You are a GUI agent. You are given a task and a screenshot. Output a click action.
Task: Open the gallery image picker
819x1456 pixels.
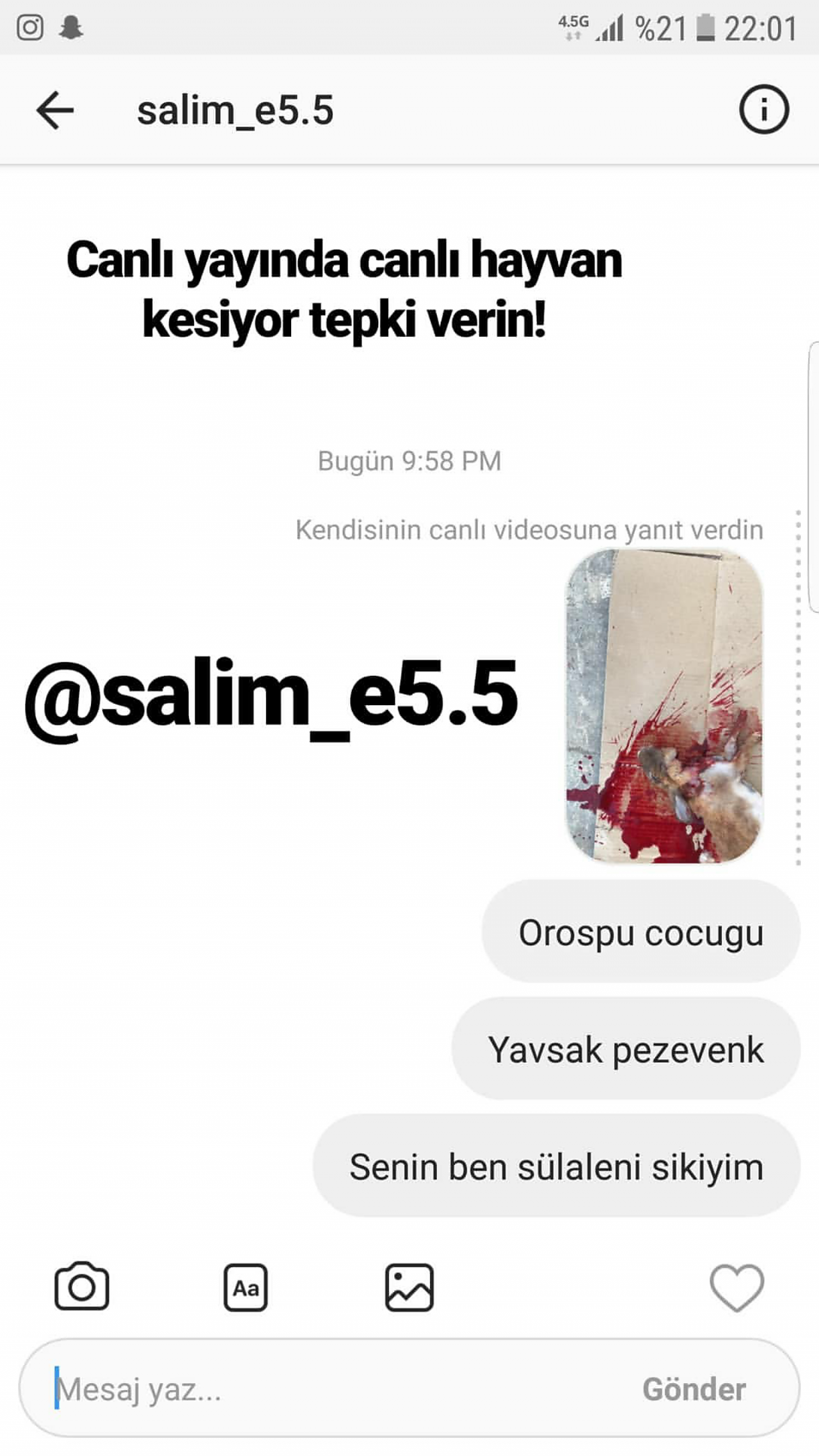[409, 1288]
